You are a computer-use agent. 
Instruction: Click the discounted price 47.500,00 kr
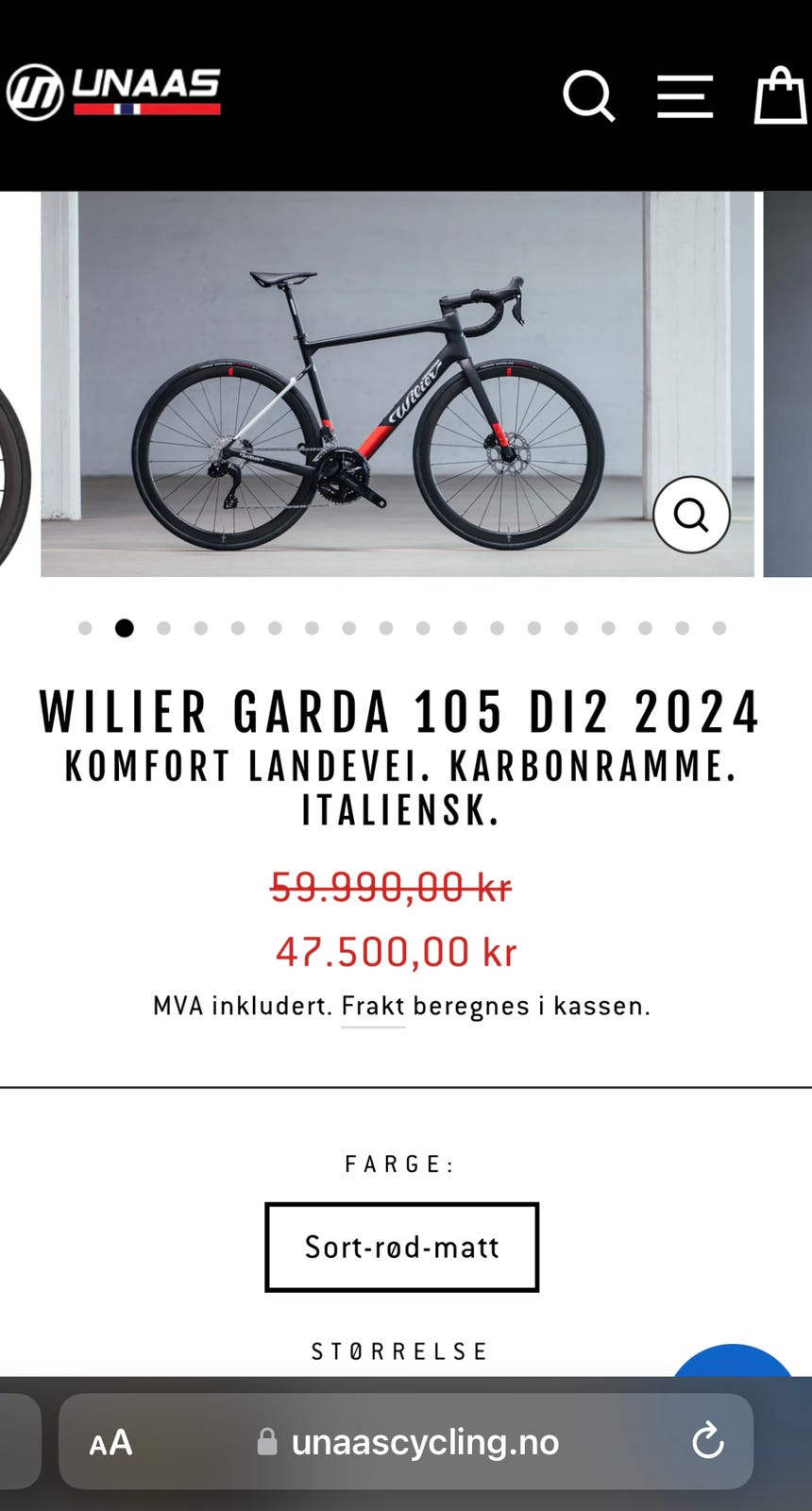(x=395, y=951)
